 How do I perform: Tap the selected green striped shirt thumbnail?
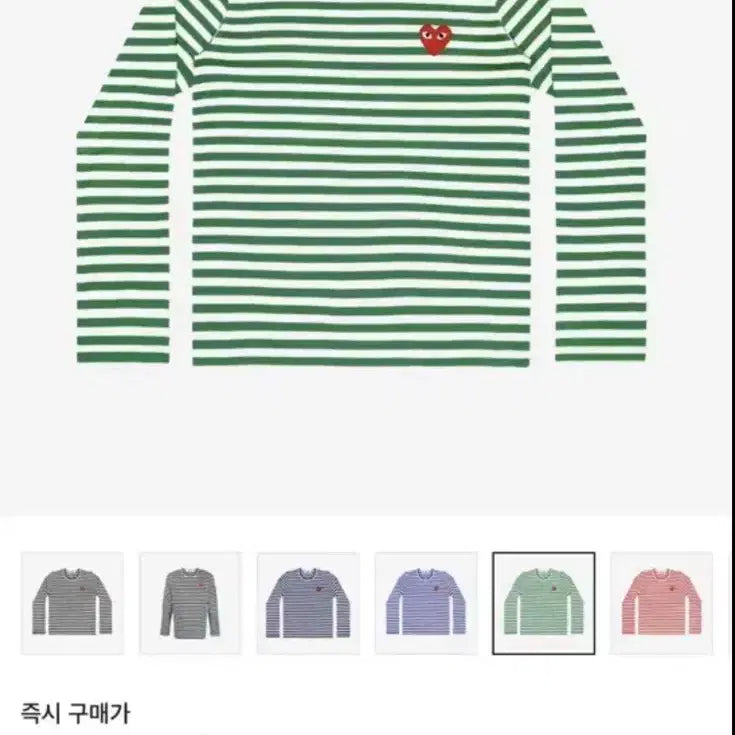tap(544, 603)
